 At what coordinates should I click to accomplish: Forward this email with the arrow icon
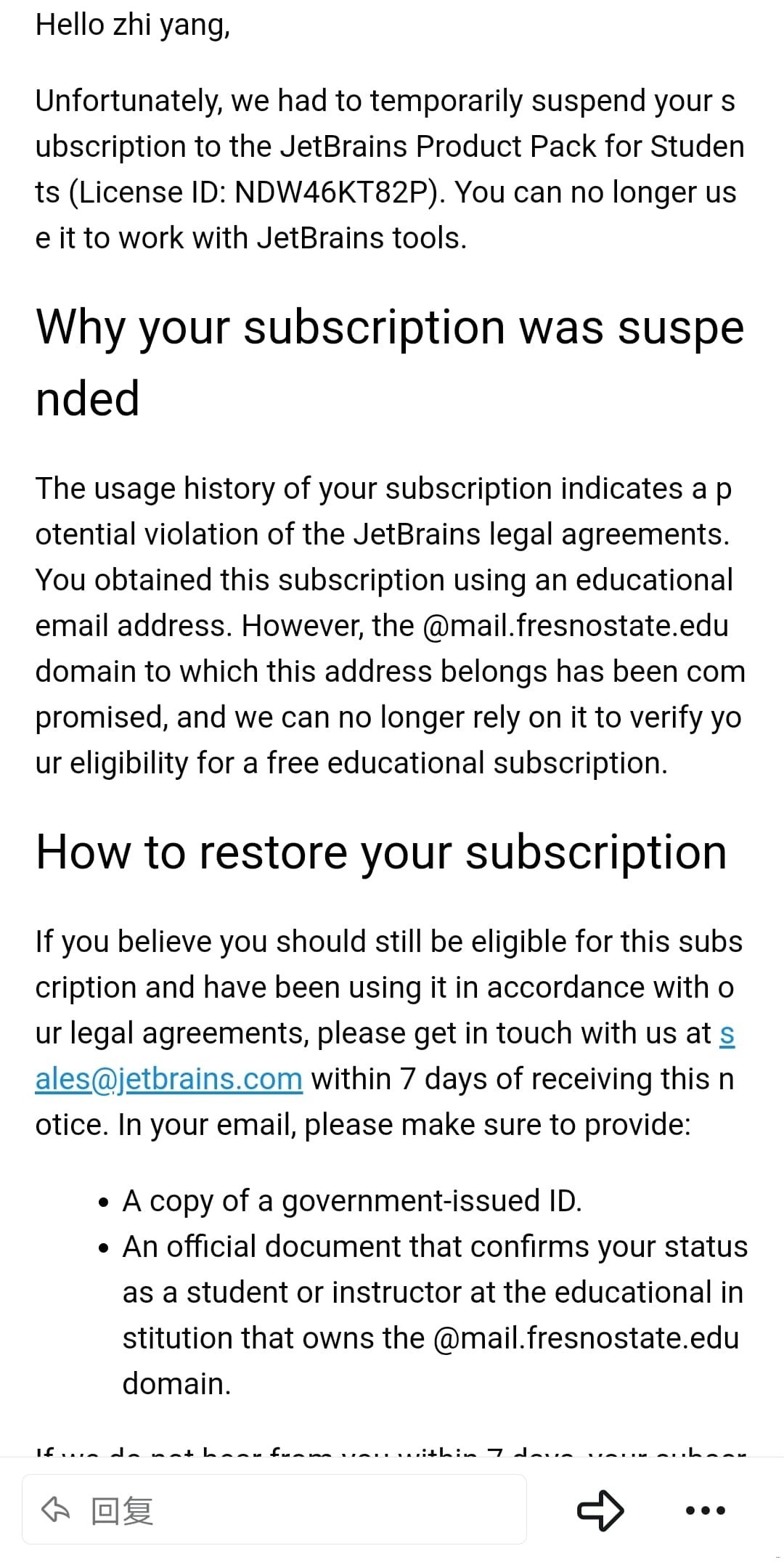600,1510
